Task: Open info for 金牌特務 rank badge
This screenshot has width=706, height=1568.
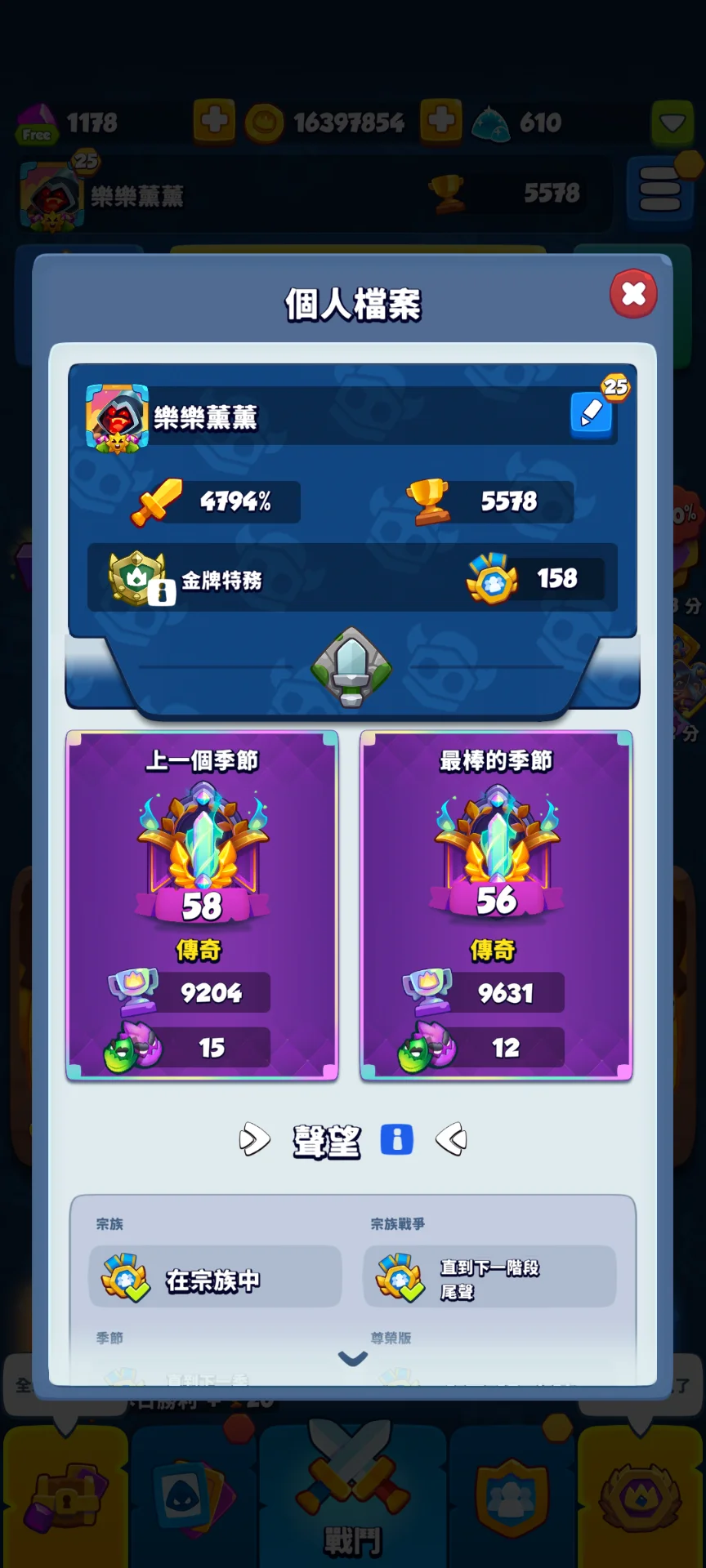Action: click(161, 592)
